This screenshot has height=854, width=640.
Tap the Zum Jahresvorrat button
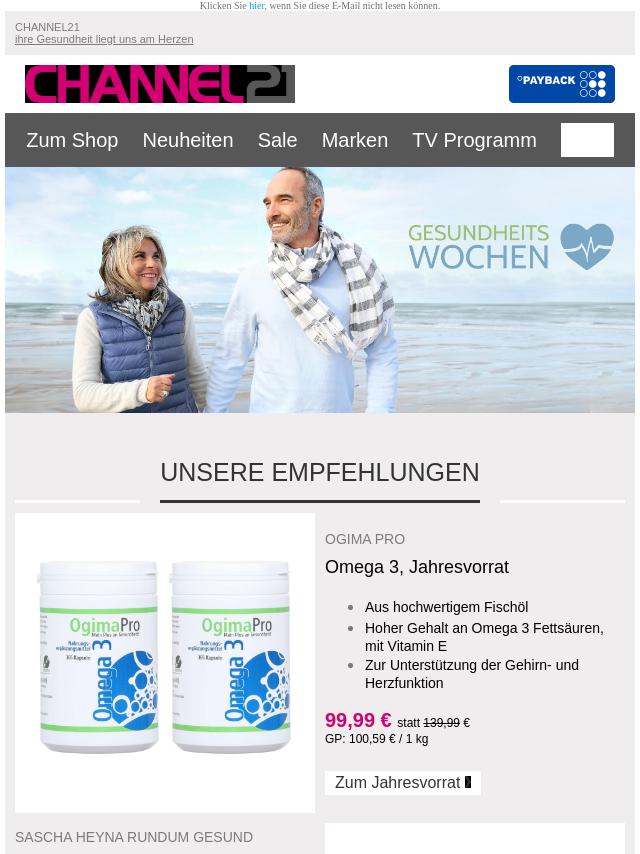click(x=402, y=783)
